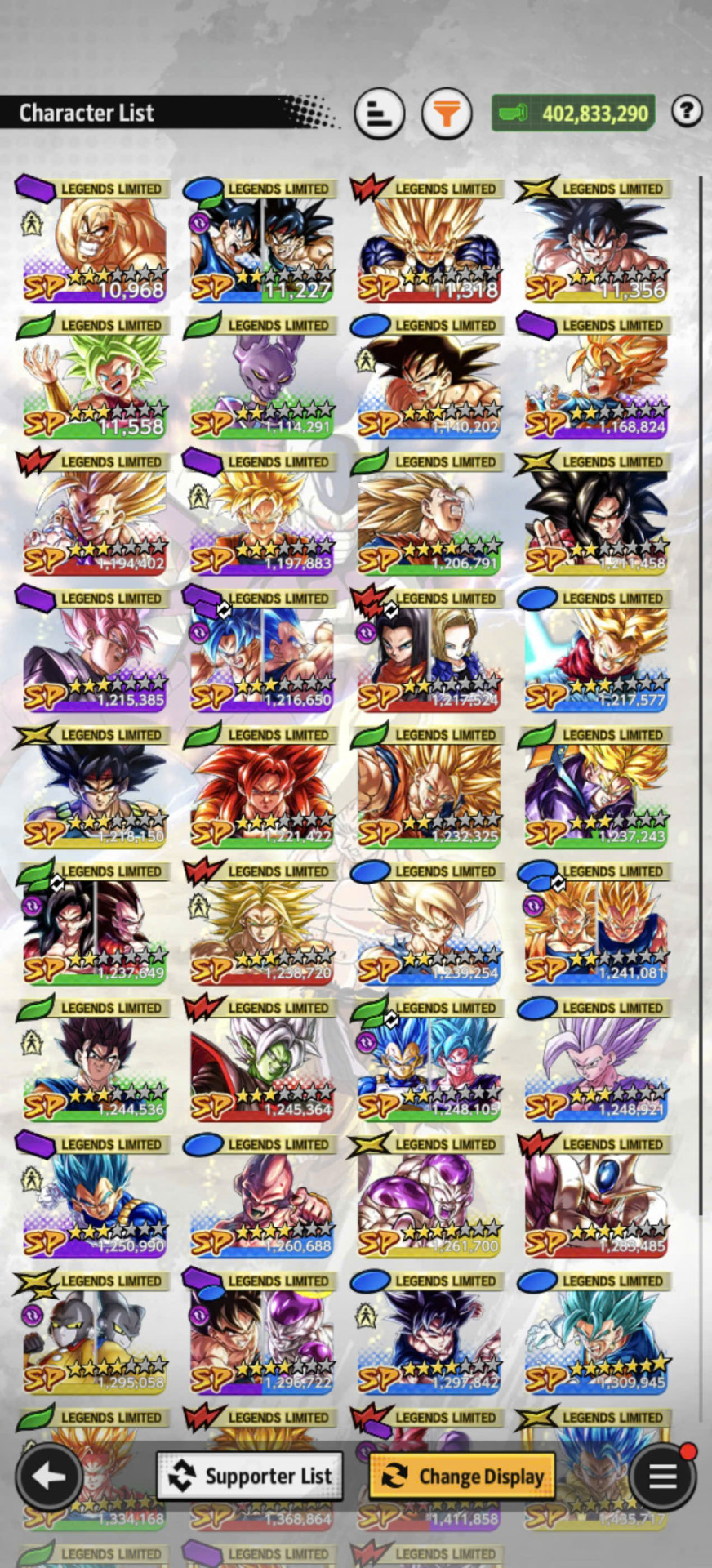Image resolution: width=712 pixels, height=1568 pixels.
Task: Choose the character with power 1,215,385
Action: (95, 649)
